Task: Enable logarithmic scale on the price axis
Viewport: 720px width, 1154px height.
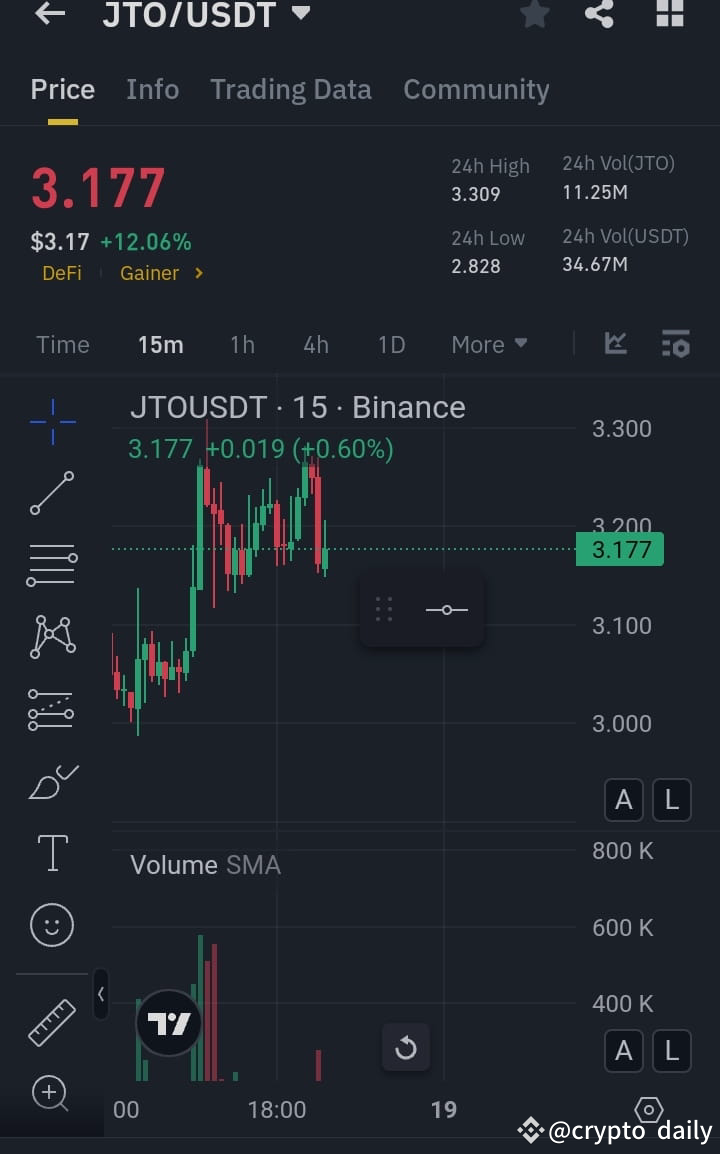Action: 671,799
